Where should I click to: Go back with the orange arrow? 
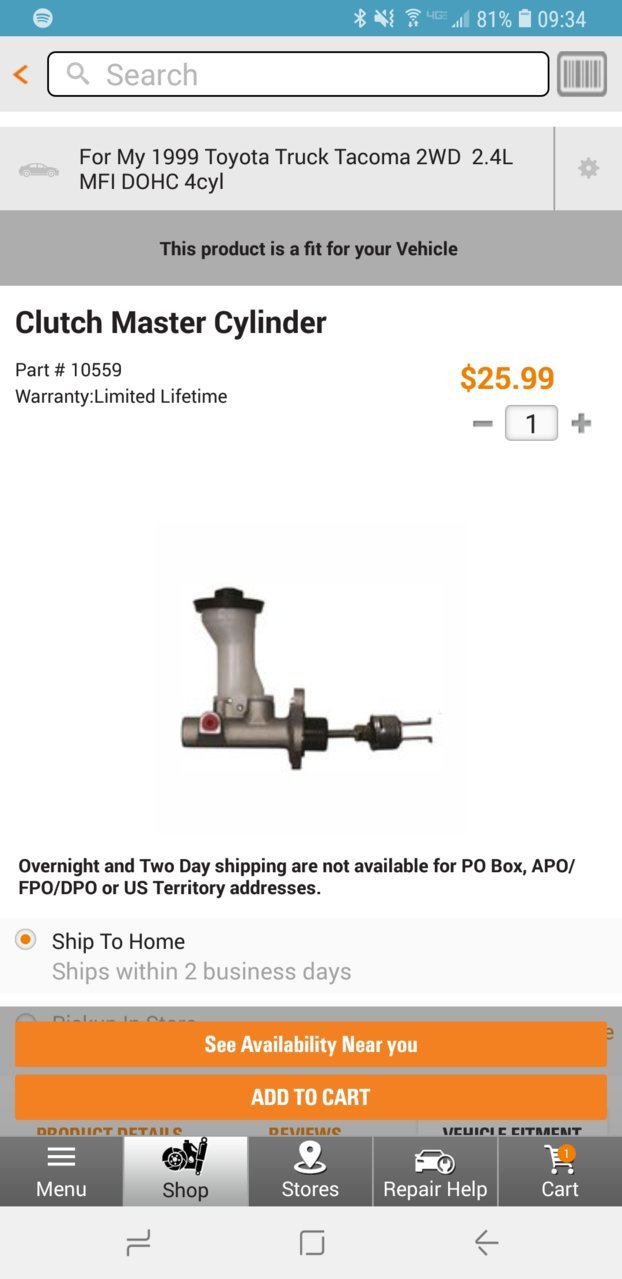point(21,74)
